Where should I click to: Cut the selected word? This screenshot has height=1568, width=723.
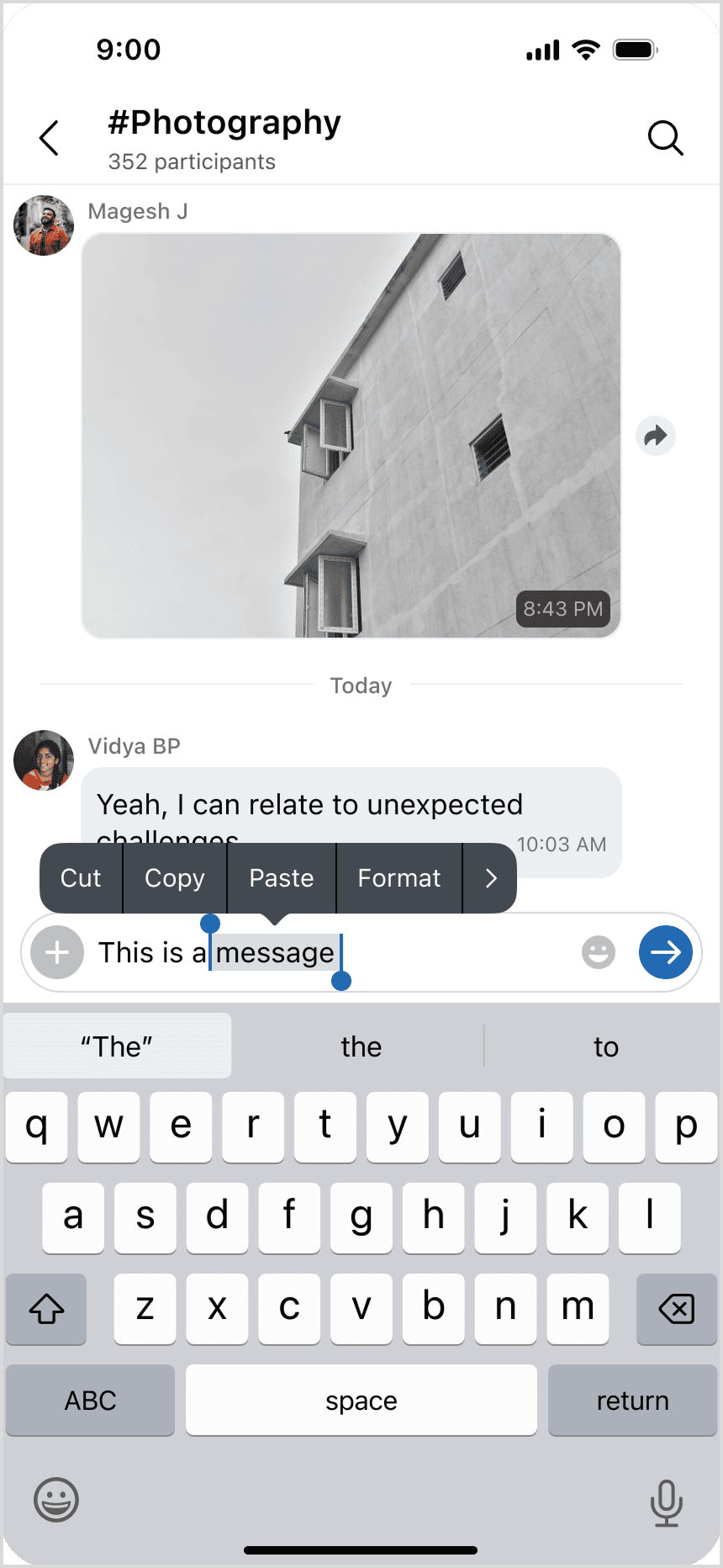81,878
